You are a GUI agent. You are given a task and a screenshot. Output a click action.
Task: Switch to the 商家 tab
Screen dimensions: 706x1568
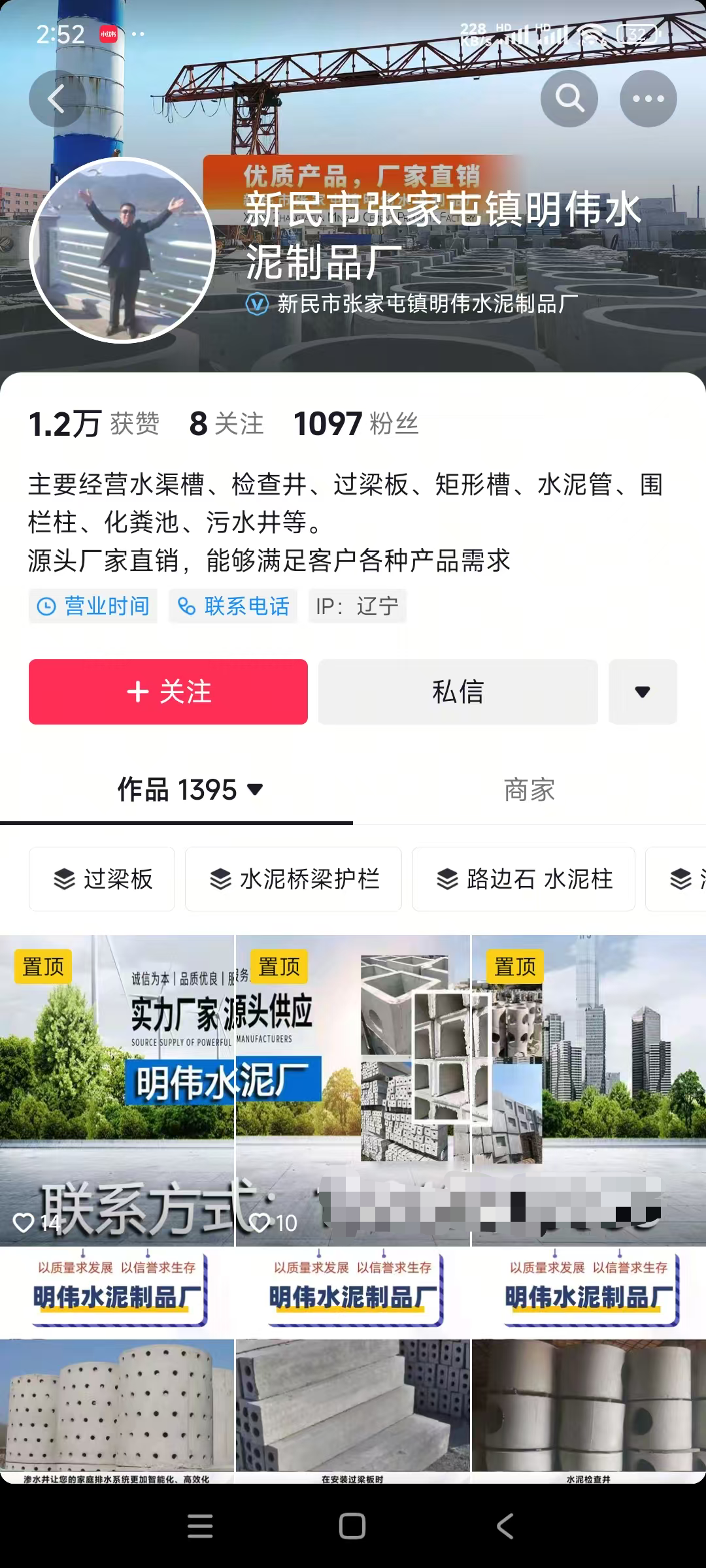[x=529, y=790]
